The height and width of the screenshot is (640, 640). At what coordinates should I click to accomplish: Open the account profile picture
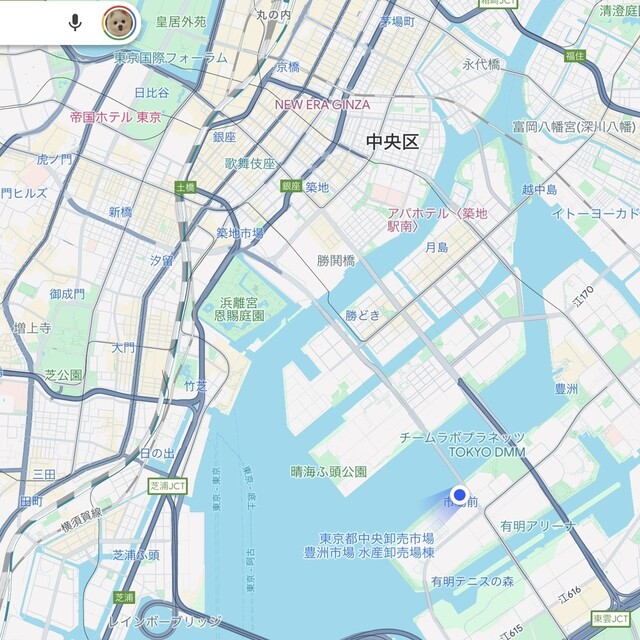[119, 22]
